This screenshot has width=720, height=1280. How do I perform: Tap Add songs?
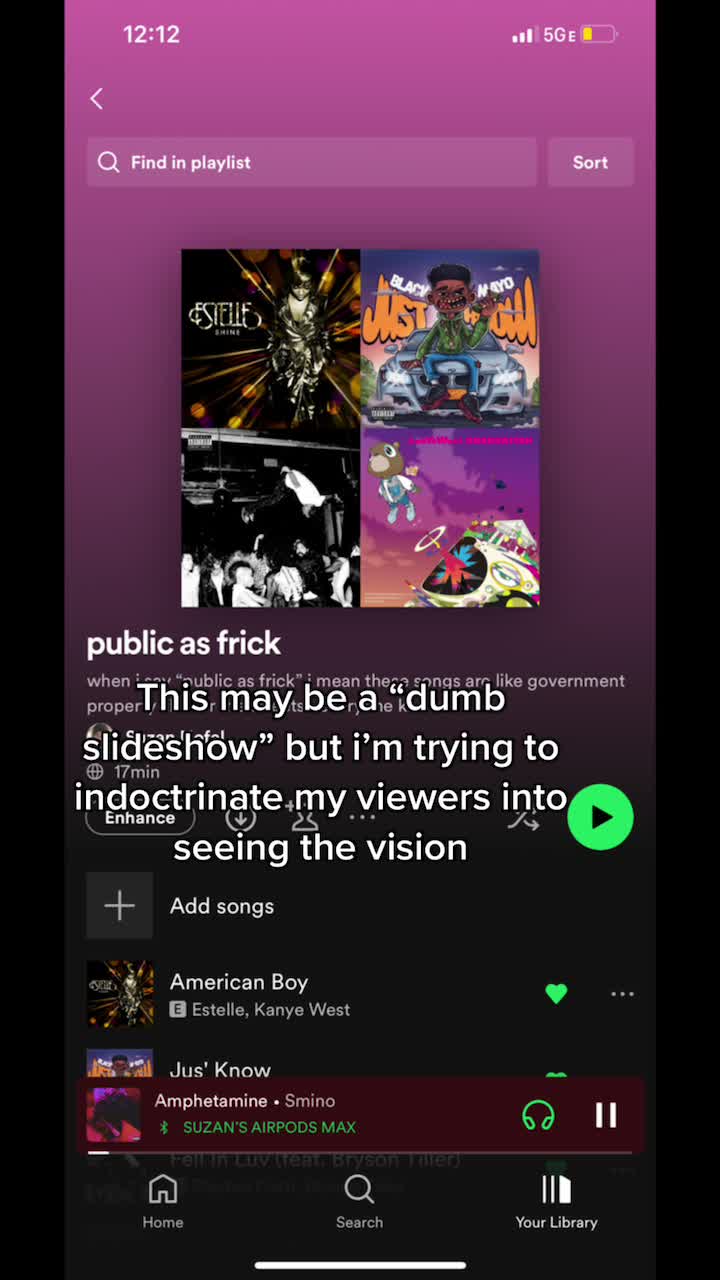(221, 906)
